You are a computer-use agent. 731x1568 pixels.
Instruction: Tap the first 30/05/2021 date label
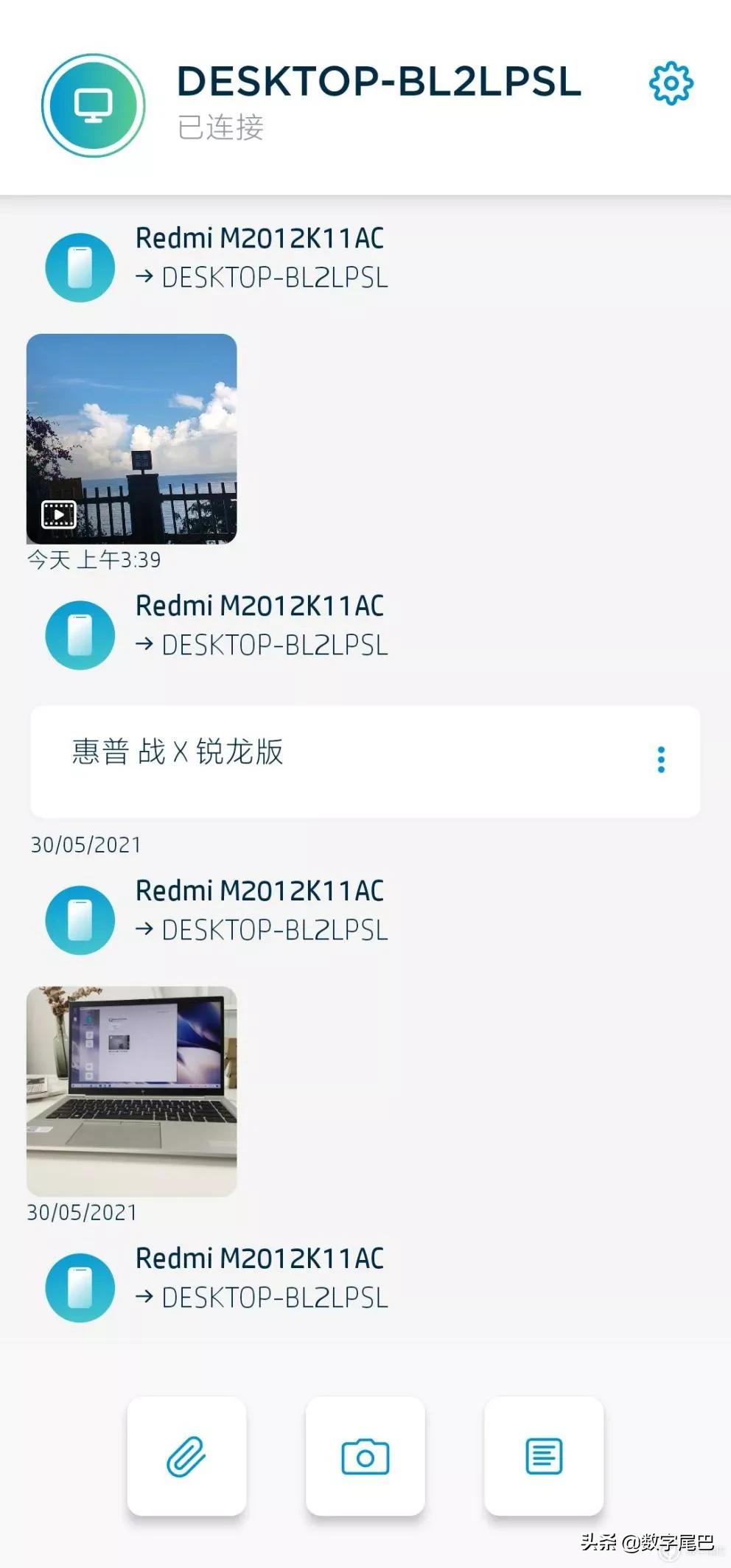click(85, 845)
